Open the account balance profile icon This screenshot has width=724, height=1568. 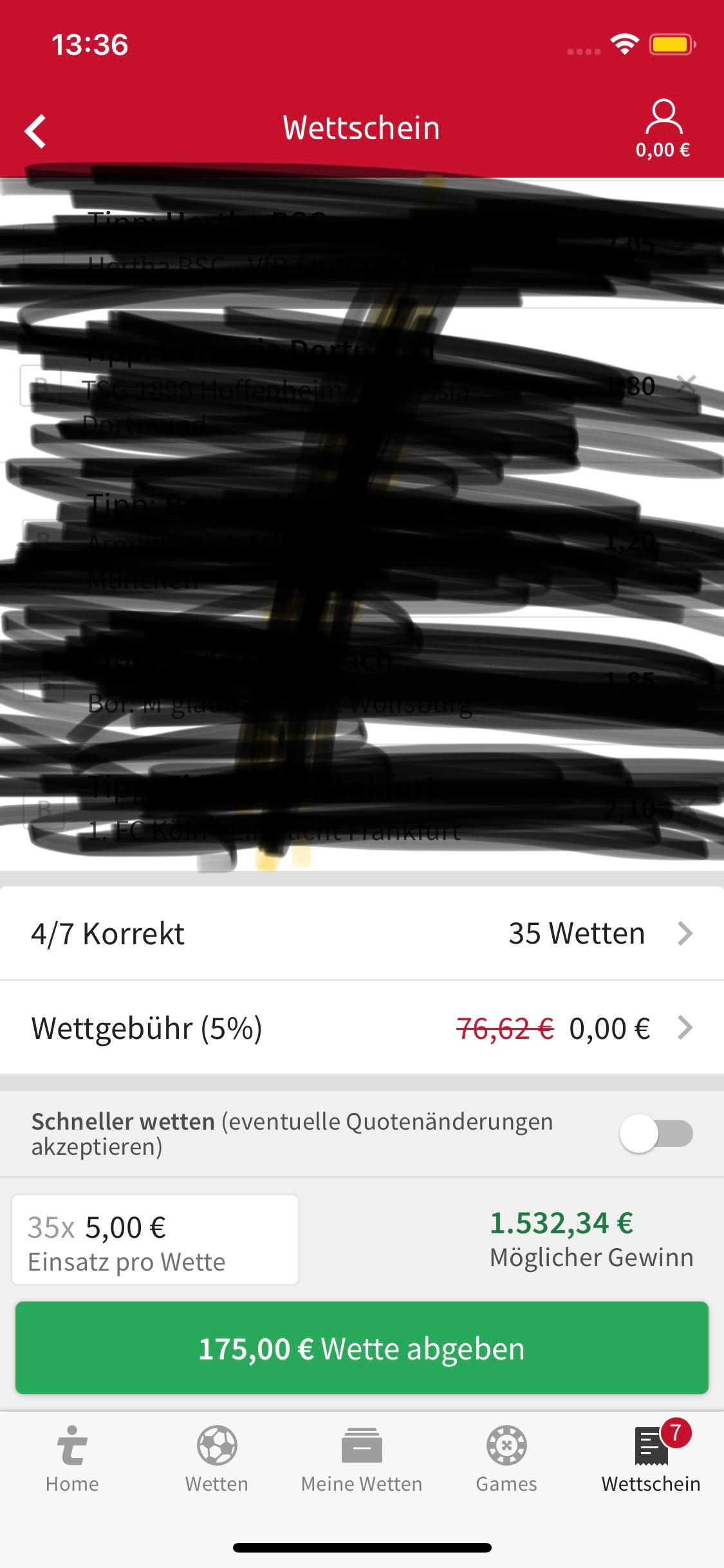pos(663,128)
